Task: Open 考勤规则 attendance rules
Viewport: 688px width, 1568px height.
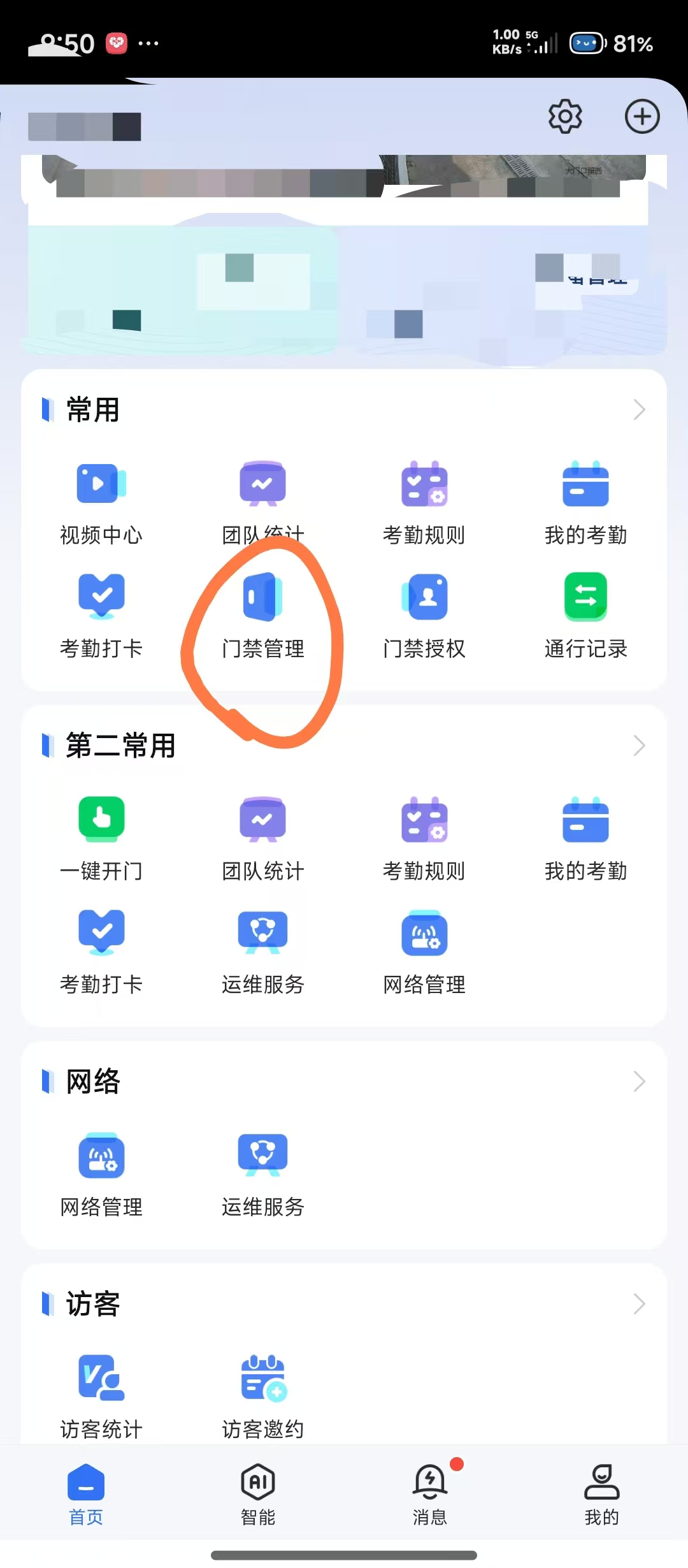Action: [424, 500]
